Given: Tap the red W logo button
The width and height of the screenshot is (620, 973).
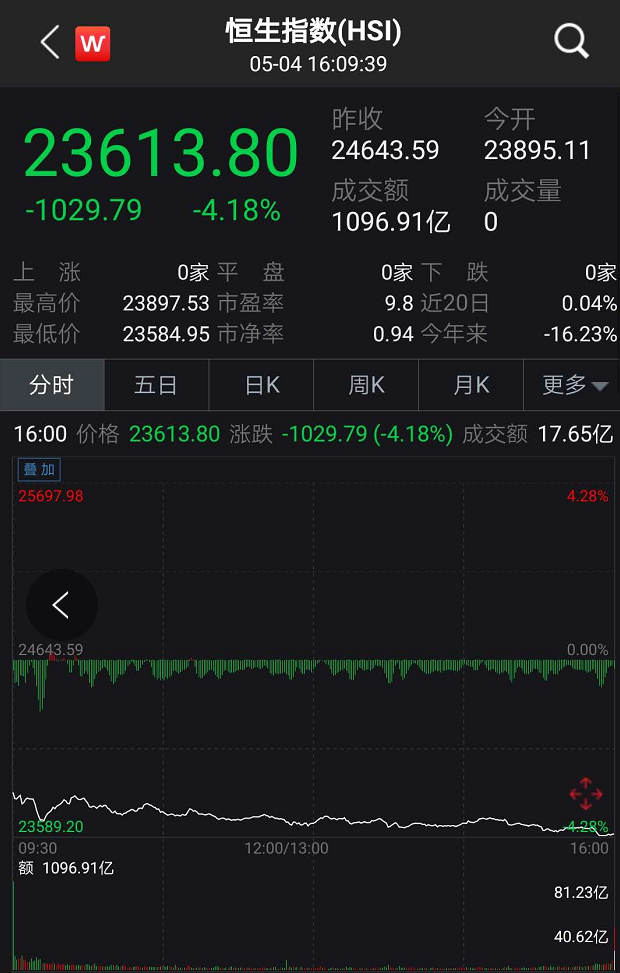Looking at the screenshot, I should pos(92,43).
